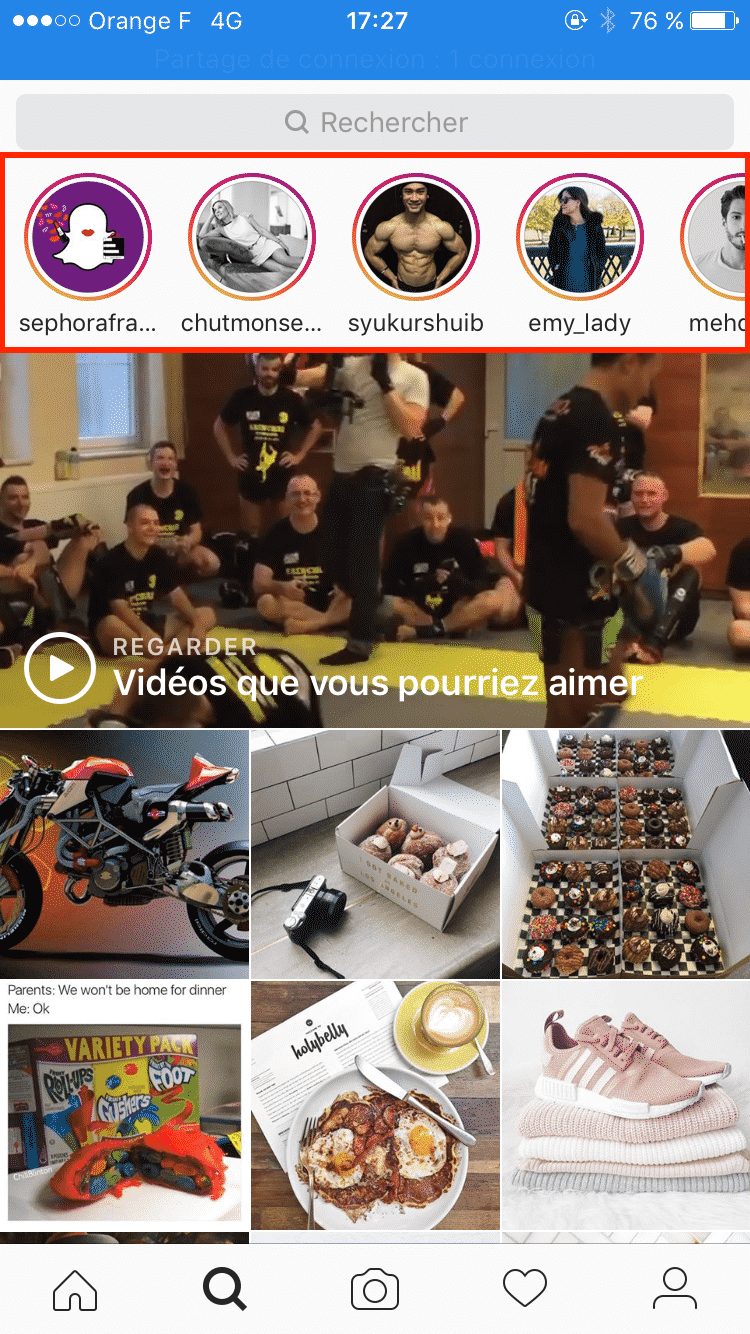Tap the Rechercher search field
This screenshot has width=750, height=1334.
tap(375, 122)
